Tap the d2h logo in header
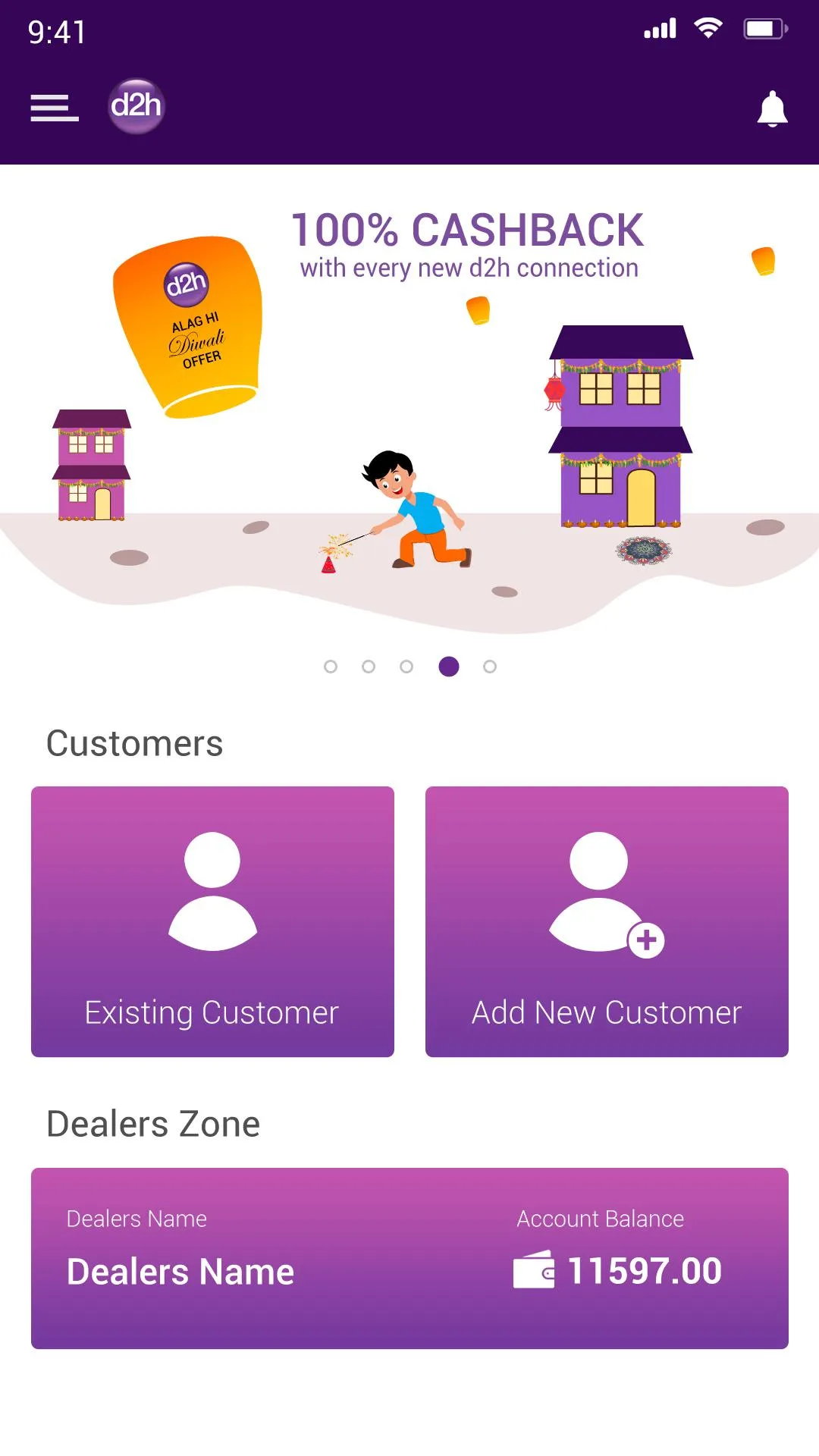Image resolution: width=819 pixels, height=1456 pixels. coord(136,106)
